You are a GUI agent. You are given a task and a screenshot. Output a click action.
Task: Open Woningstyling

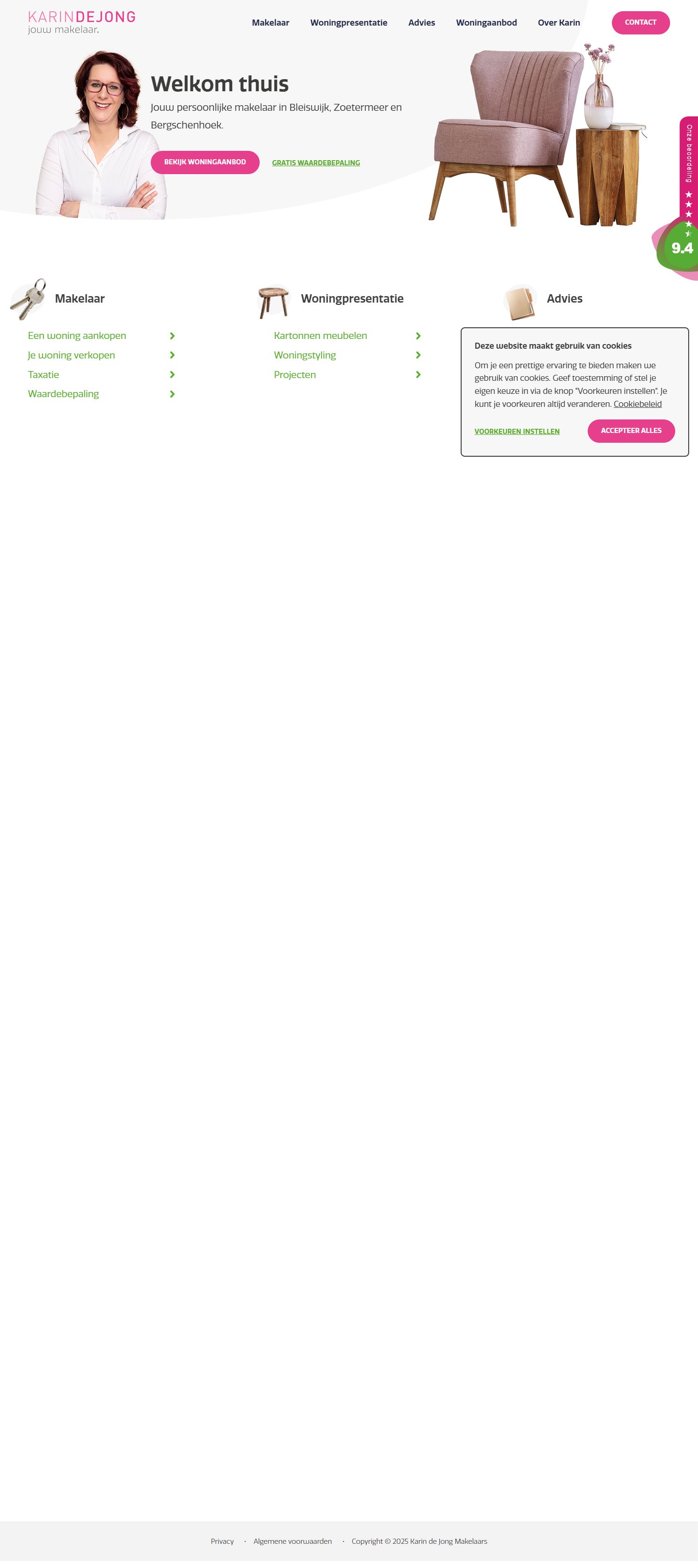click(304, 355)
